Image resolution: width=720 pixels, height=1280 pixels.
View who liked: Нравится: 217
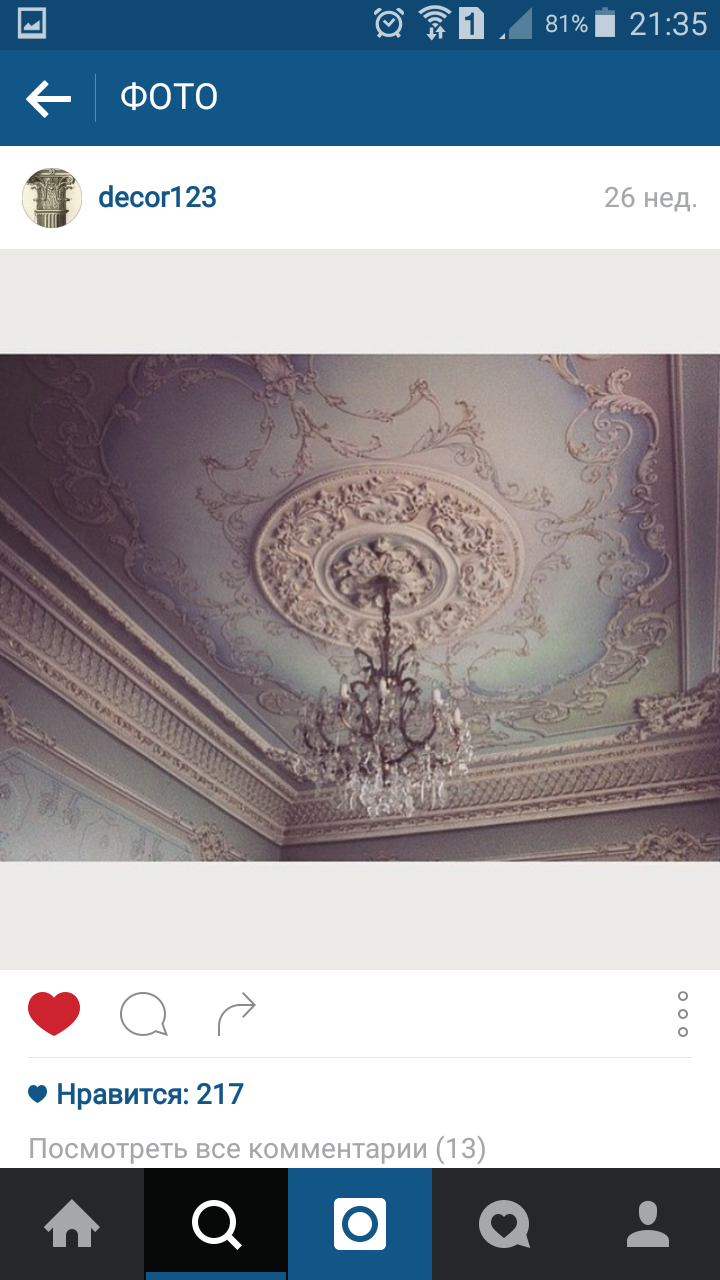(x=137, y=1094)
